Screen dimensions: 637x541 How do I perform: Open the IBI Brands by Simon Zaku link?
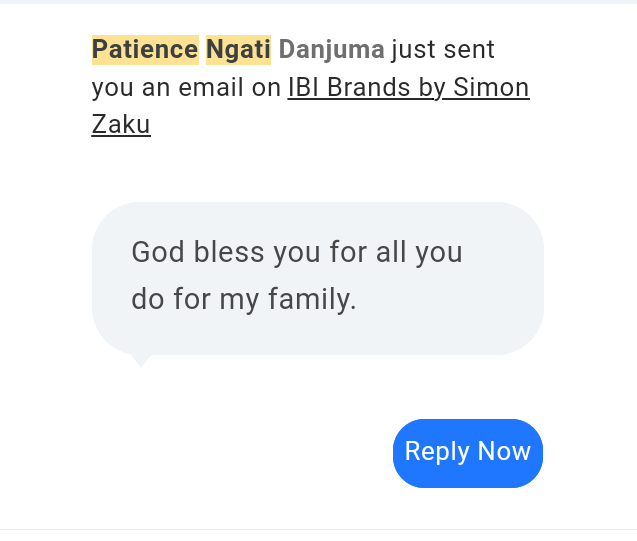point(408,88)
